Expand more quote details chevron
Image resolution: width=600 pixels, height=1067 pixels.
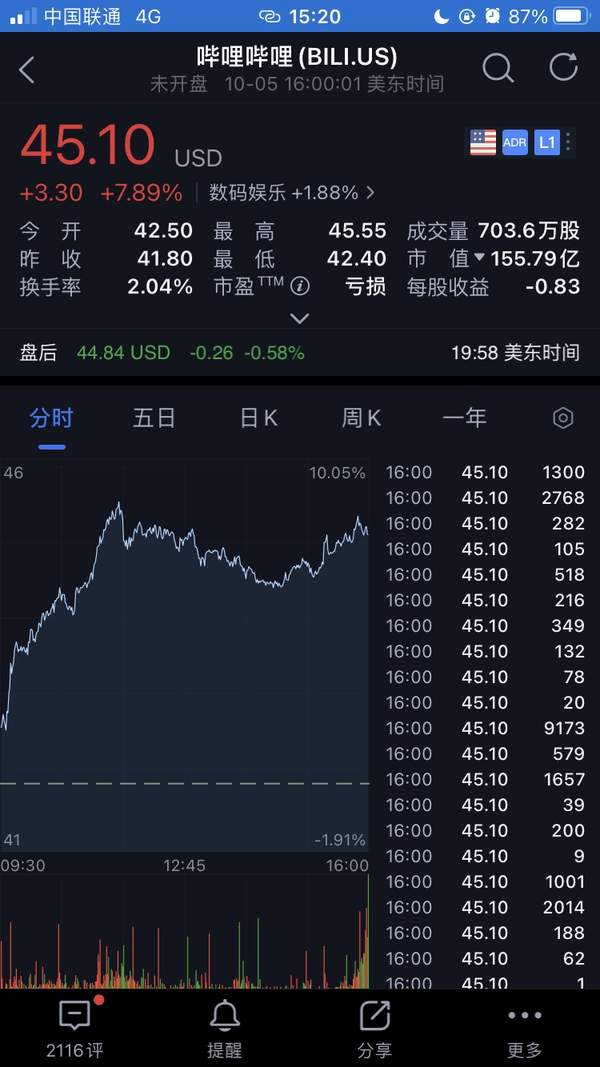pos(299,319)
